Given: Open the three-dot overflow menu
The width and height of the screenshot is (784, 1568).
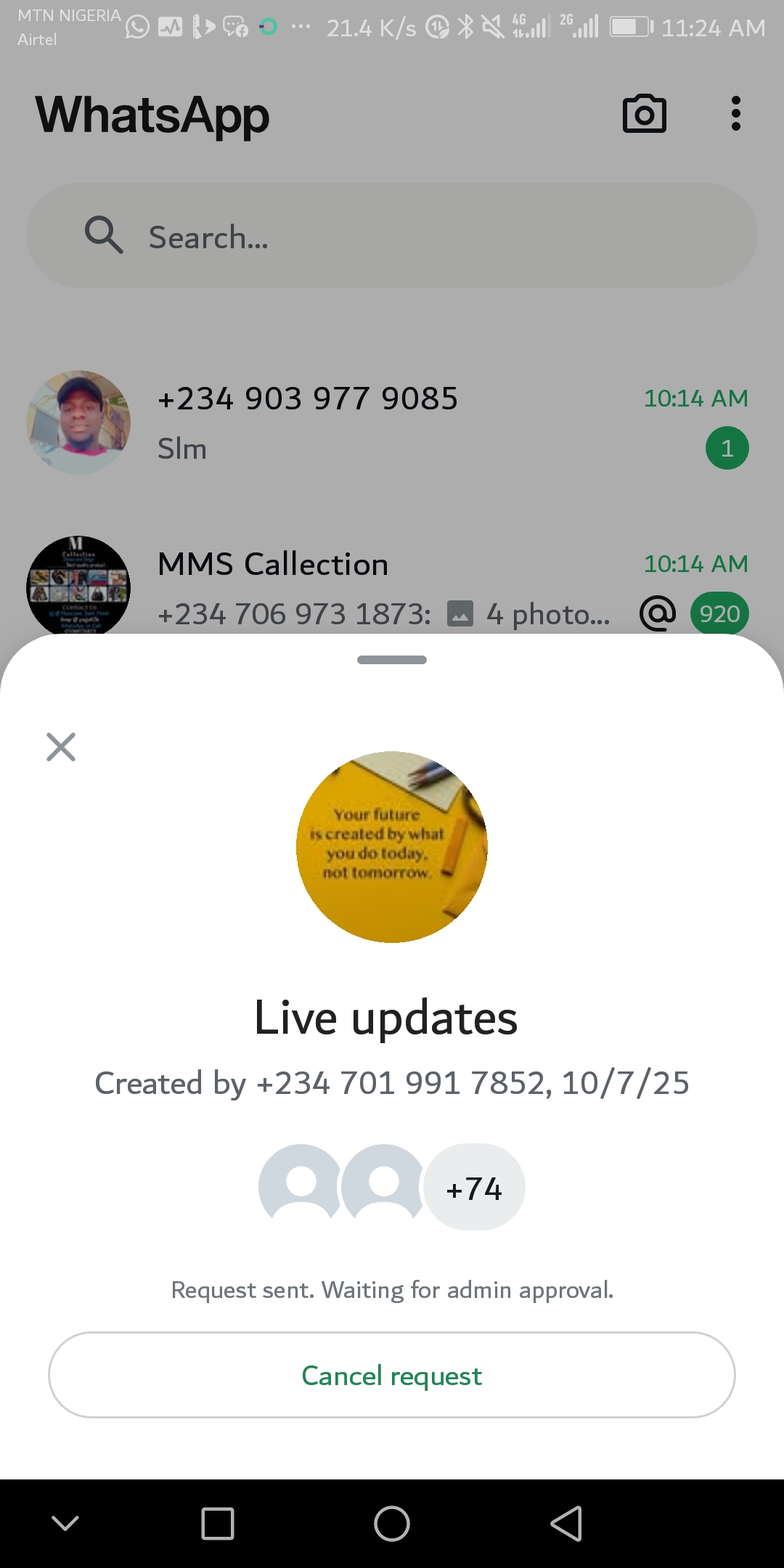Looking at the screenshot, I should (735, 114).
